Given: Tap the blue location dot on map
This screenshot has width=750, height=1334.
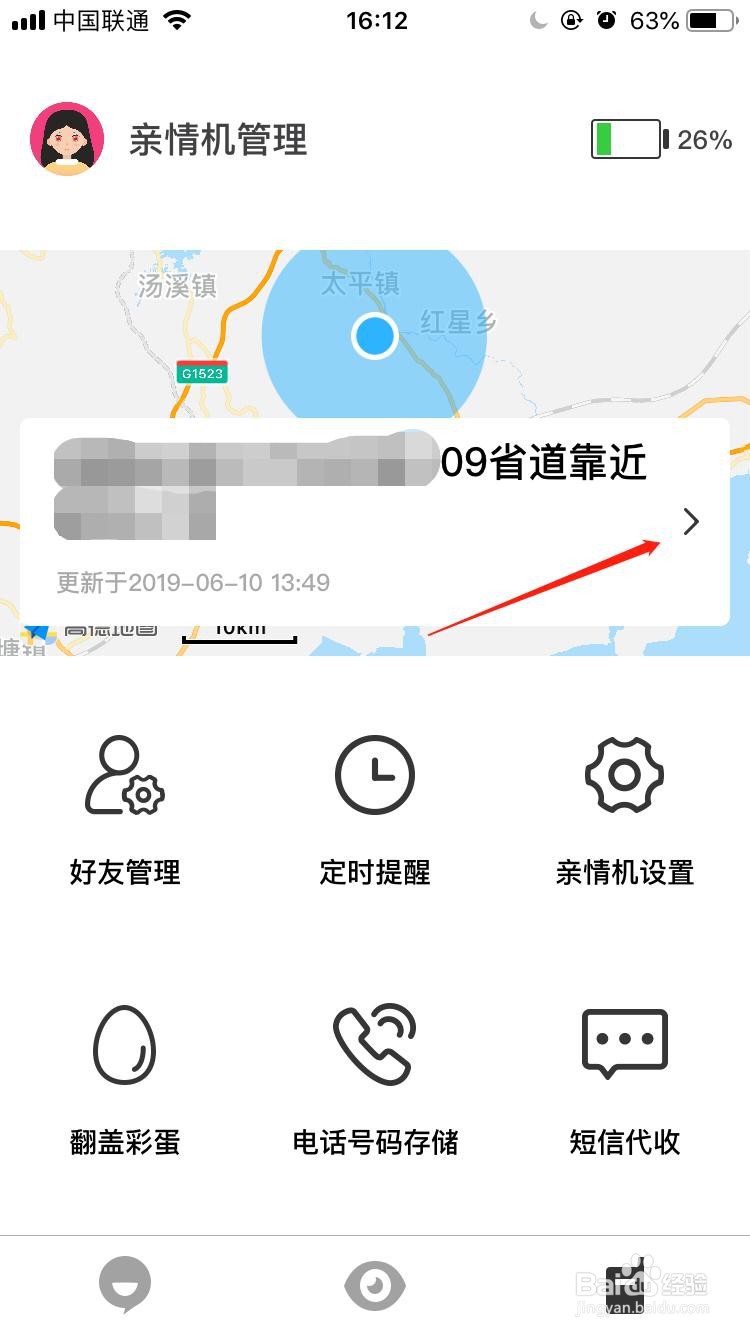Looking at the screenshot, I should [374, 336].
